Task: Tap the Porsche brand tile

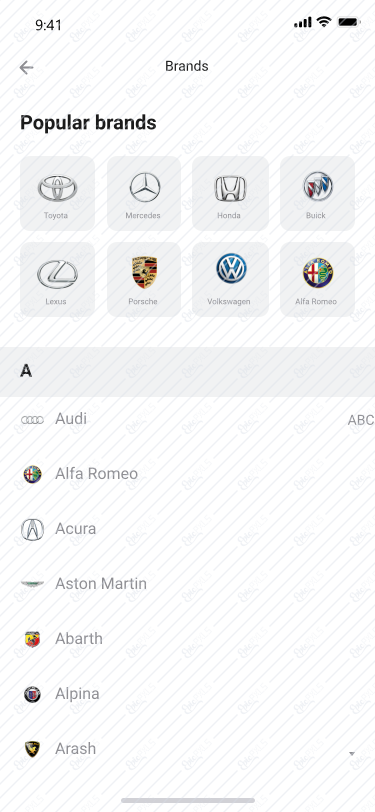Action: click(x=144, y=279)
